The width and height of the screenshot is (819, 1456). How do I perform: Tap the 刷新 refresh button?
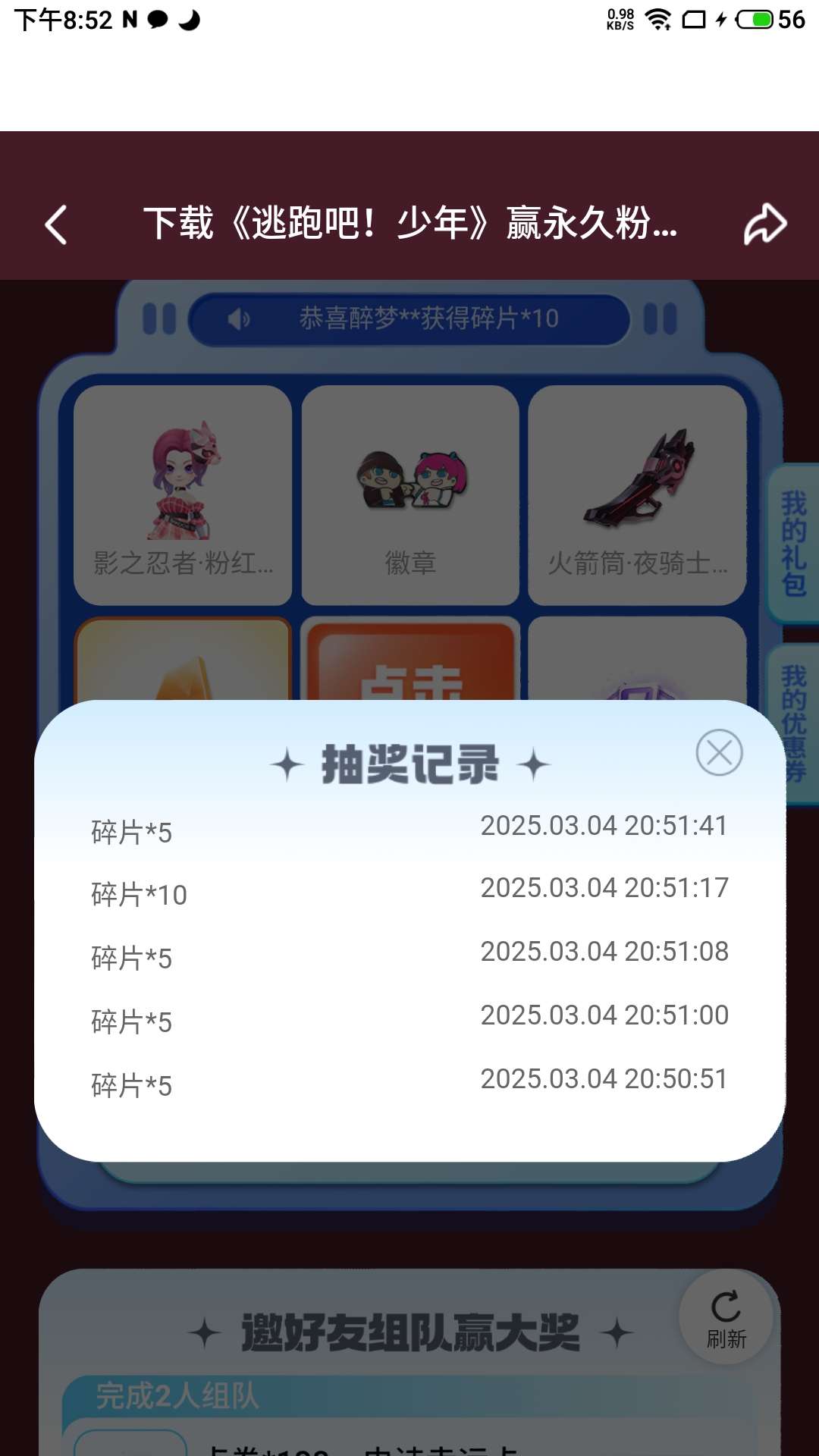(726, 1318)
